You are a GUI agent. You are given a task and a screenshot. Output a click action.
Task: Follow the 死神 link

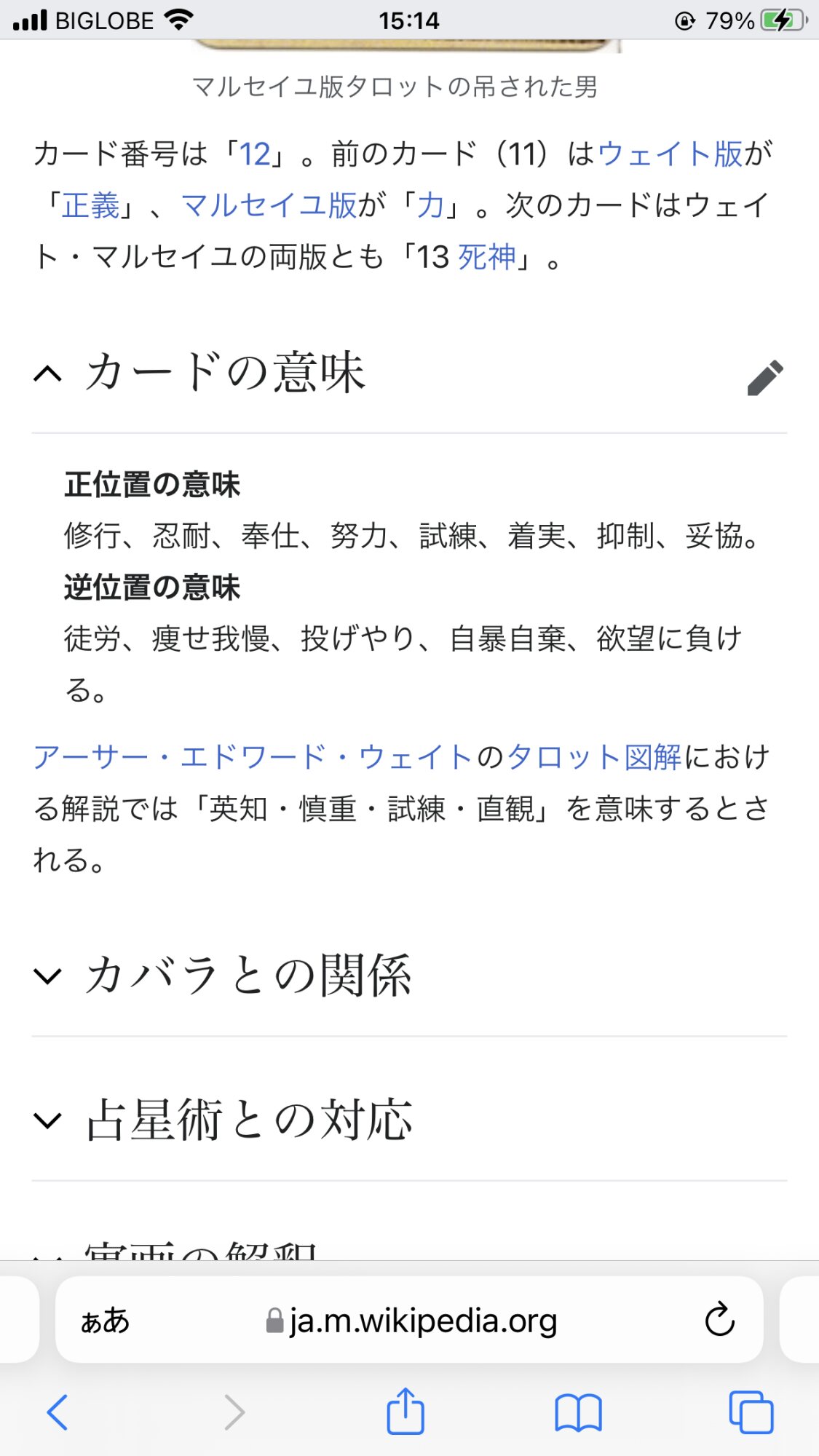click(487, 257)
